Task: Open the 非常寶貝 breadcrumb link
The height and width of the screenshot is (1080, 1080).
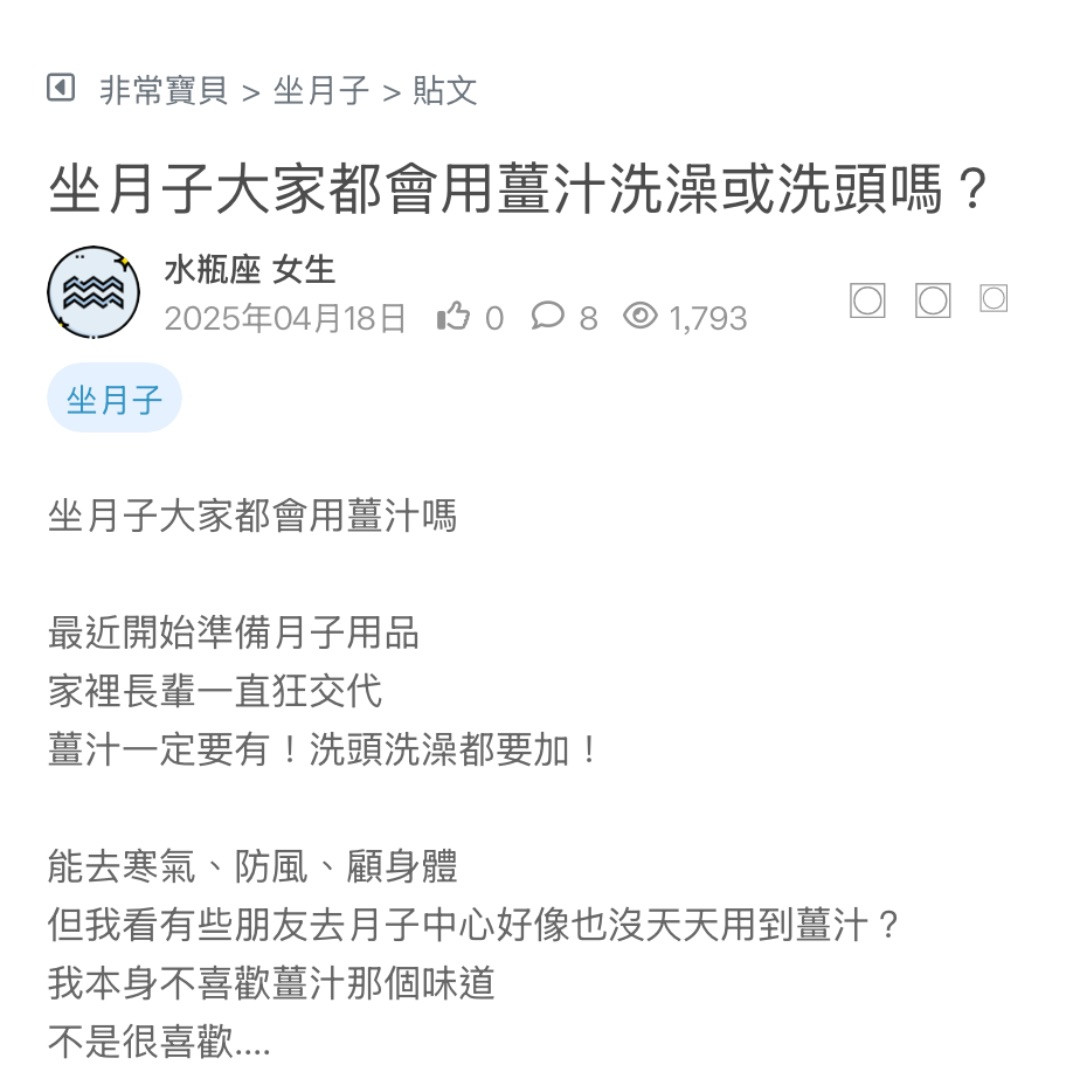Action: [164, 91]
